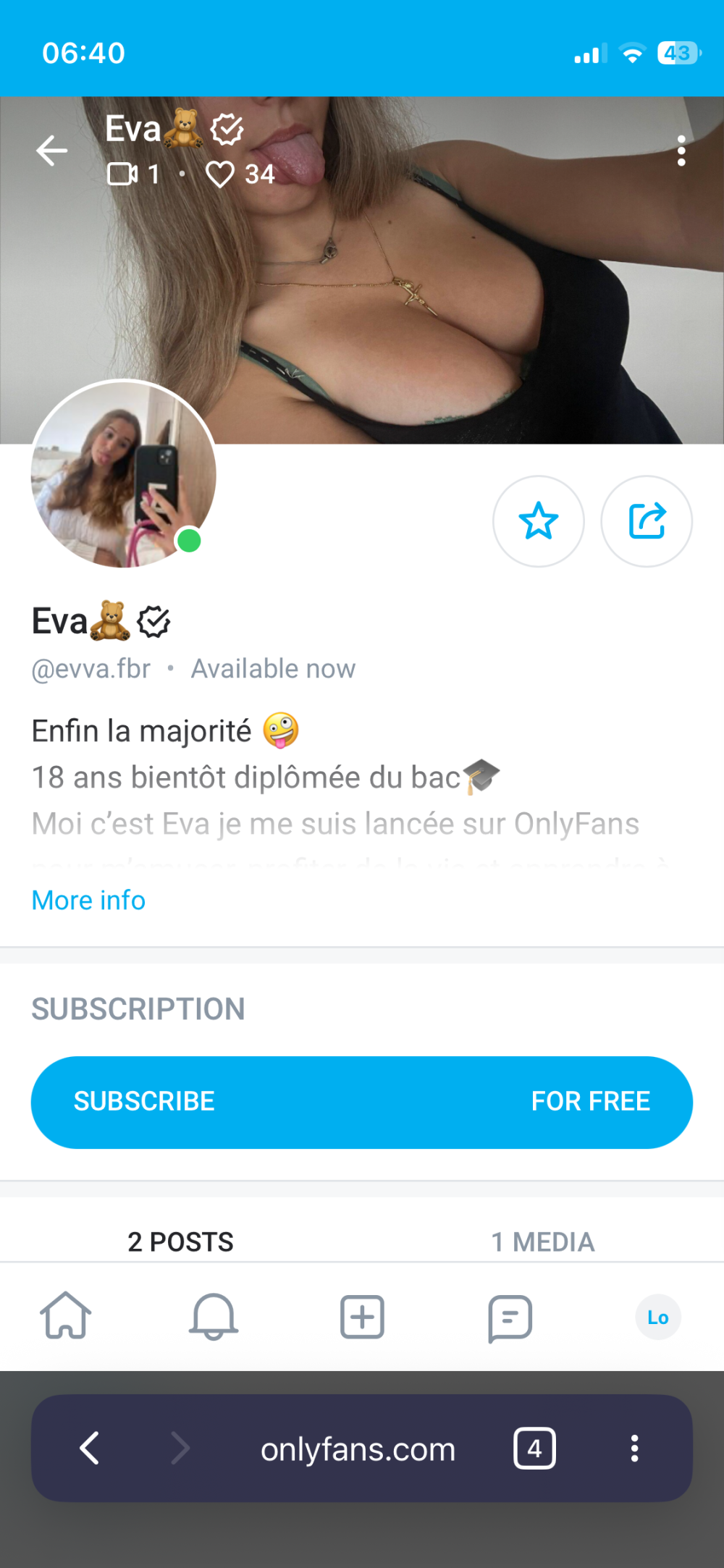Switch to the 1 Media tab
This screenshot has height=1568, width=724.
pyautogui.click(x=543, y=1242)
